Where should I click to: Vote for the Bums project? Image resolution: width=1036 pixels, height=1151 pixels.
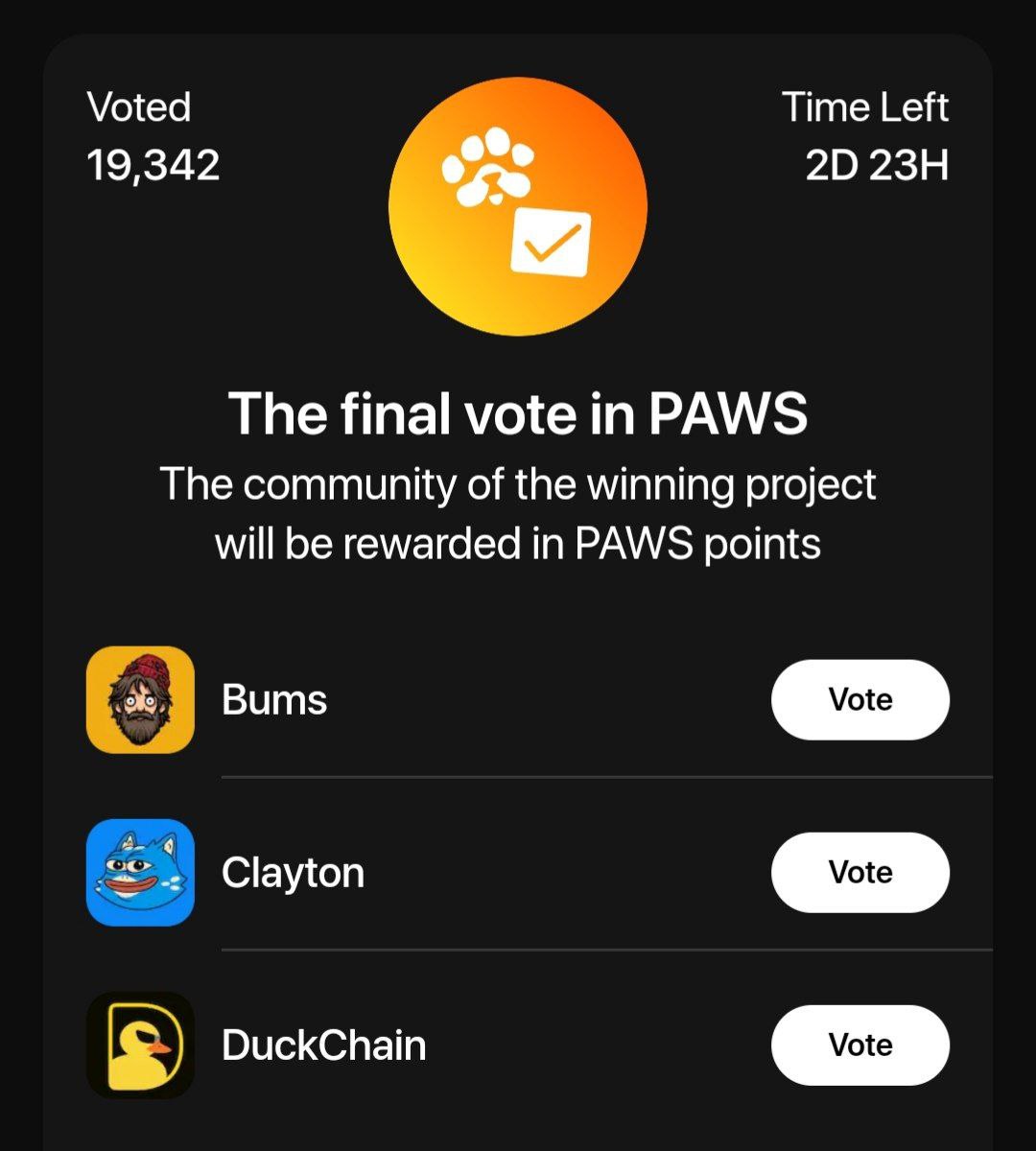coord(859,699)
